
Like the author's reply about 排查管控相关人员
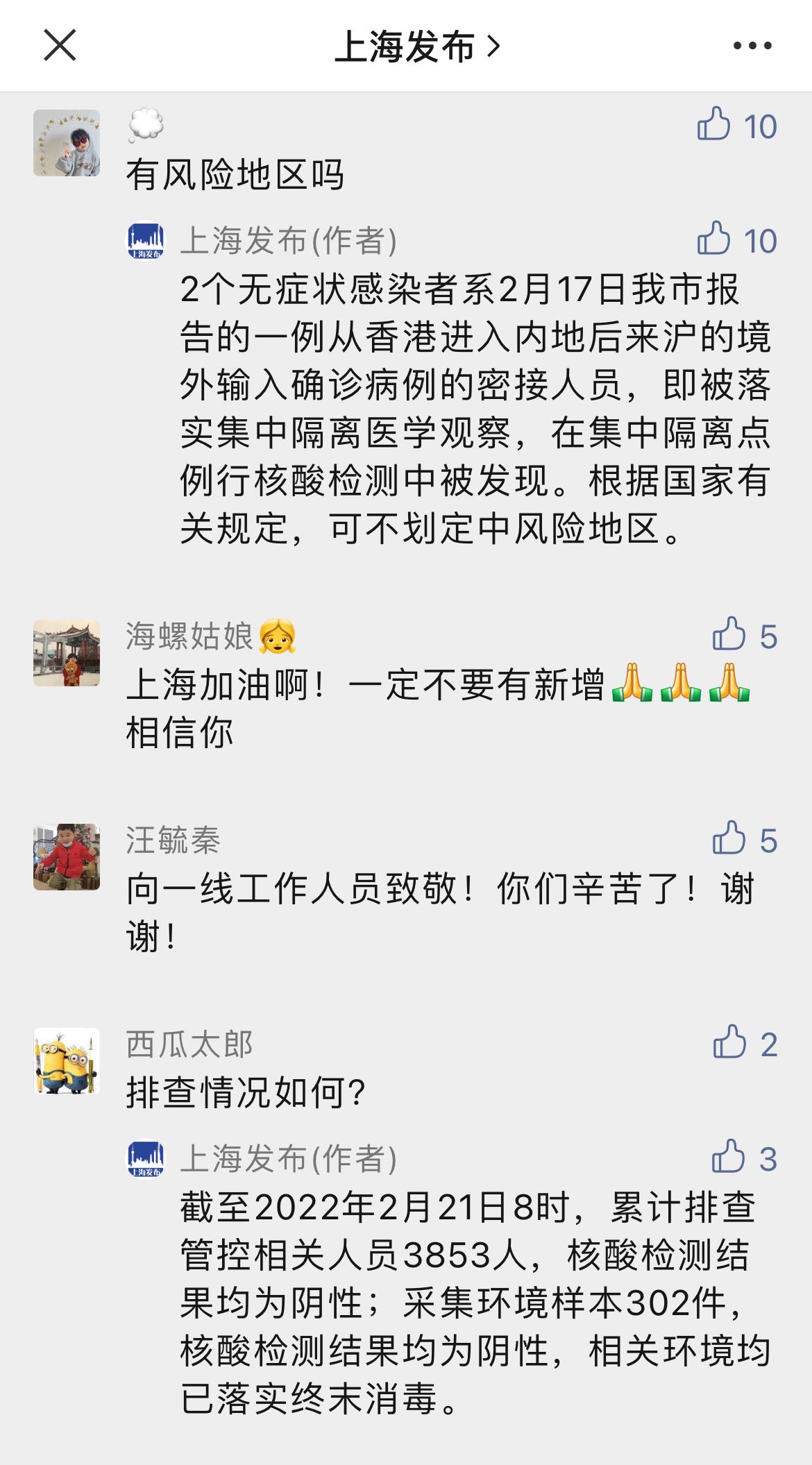point(729,1158)
